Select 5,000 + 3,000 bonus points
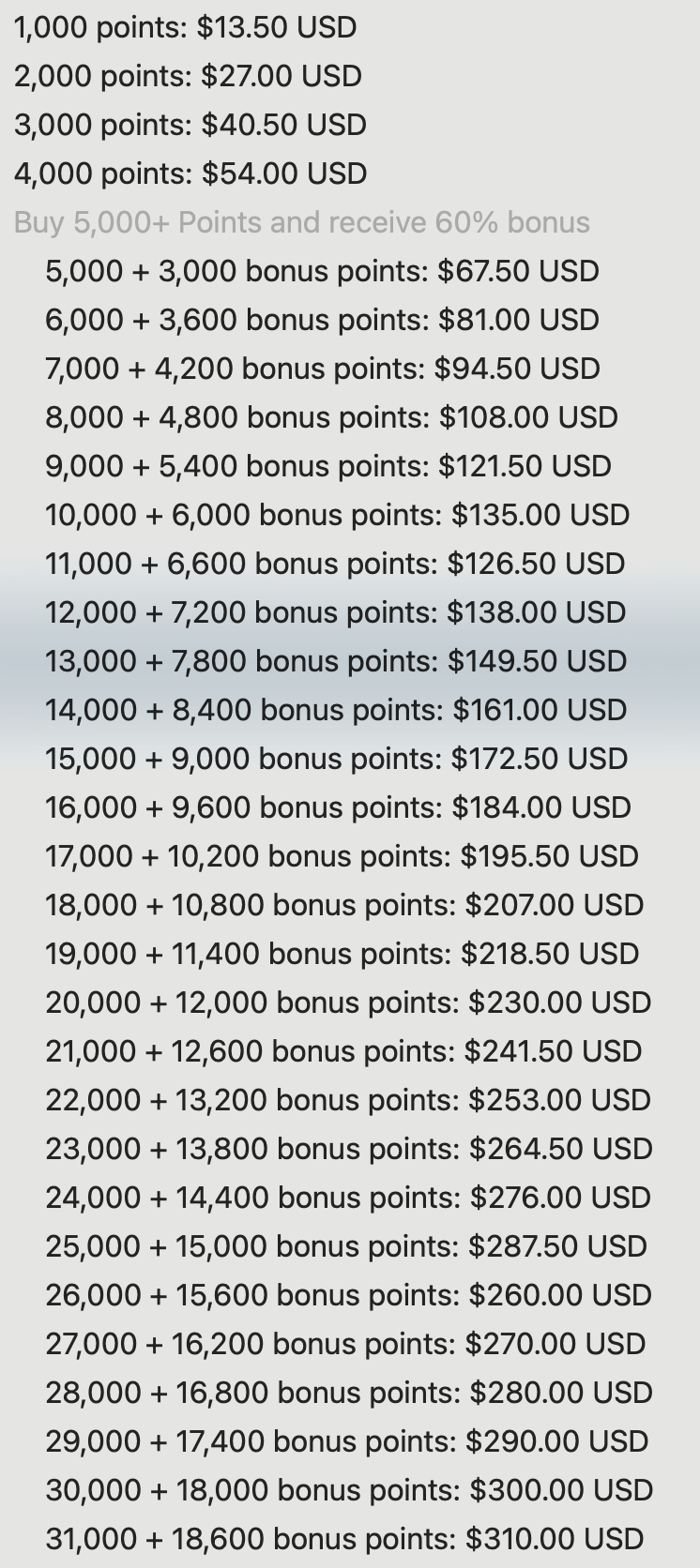Screen dimensions: 700x1568 click(322, 271)
